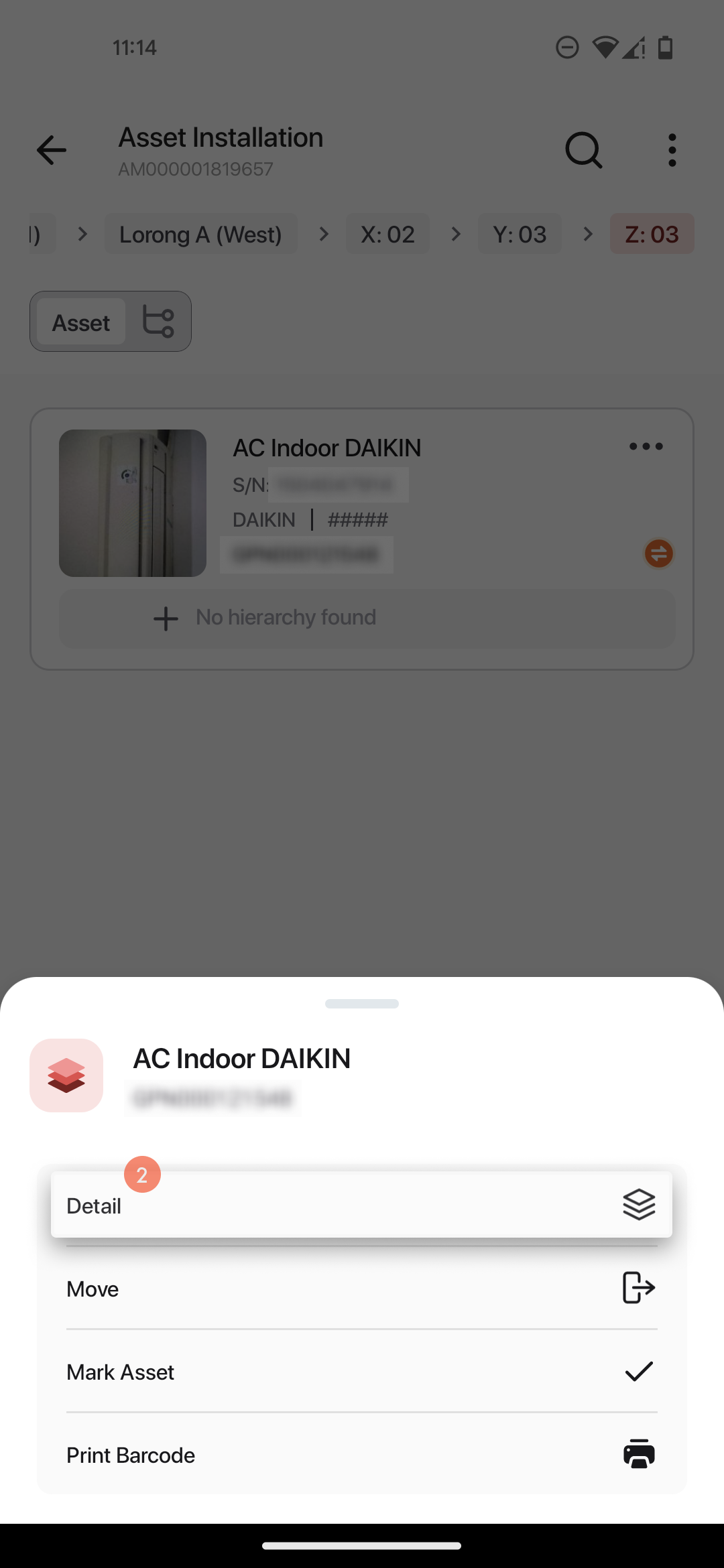Jump to Lorong A (West) breadcrumb
This screenshot has height=1568, width=724.
click(200, 234)
